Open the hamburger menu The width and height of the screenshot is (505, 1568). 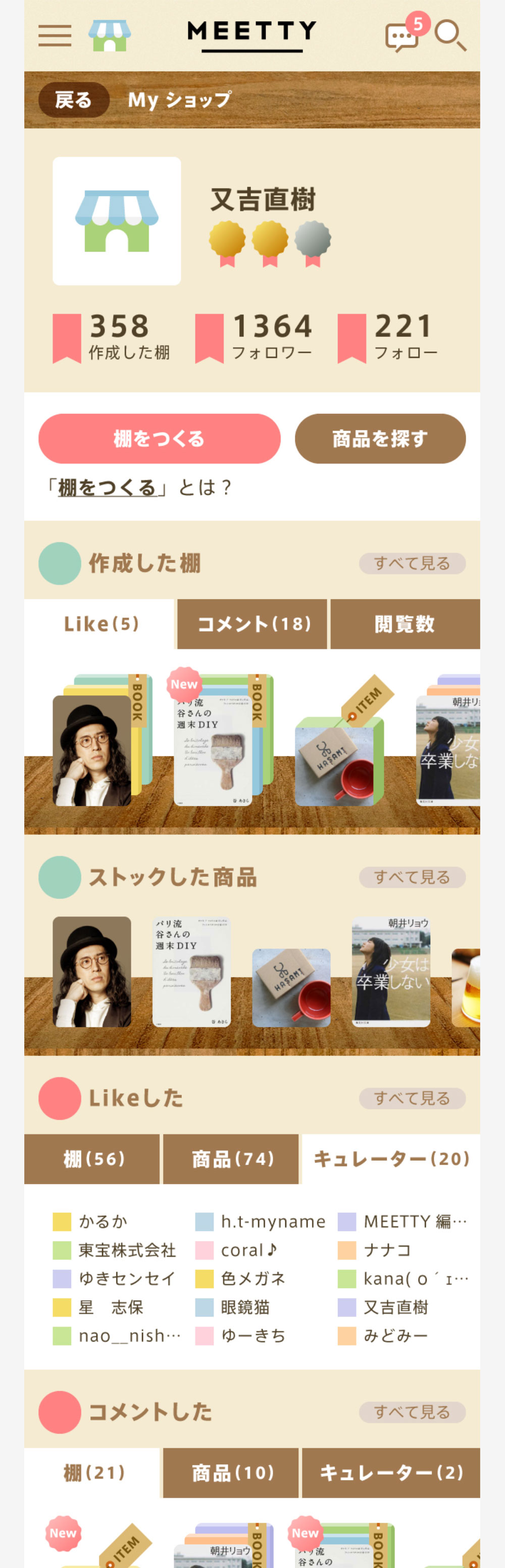pos(55,35)
